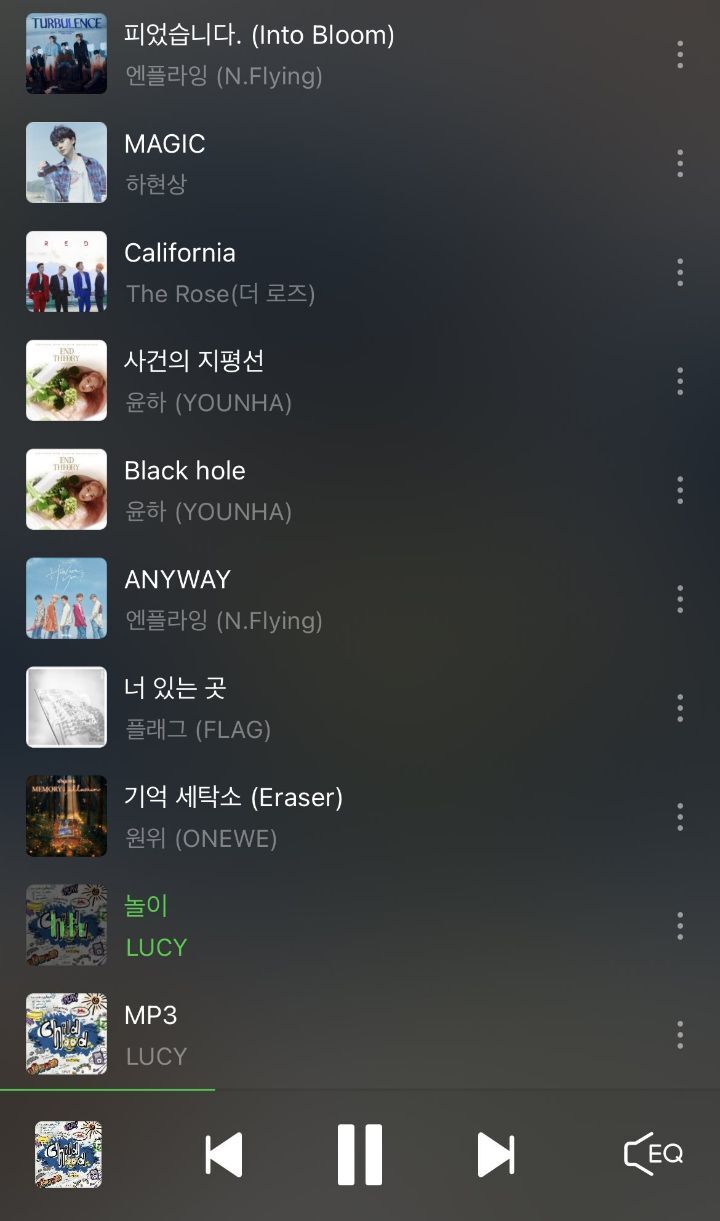The image size is (720, 1221).
Task: Open the options menu for MP3
Action: point(681,1034)
